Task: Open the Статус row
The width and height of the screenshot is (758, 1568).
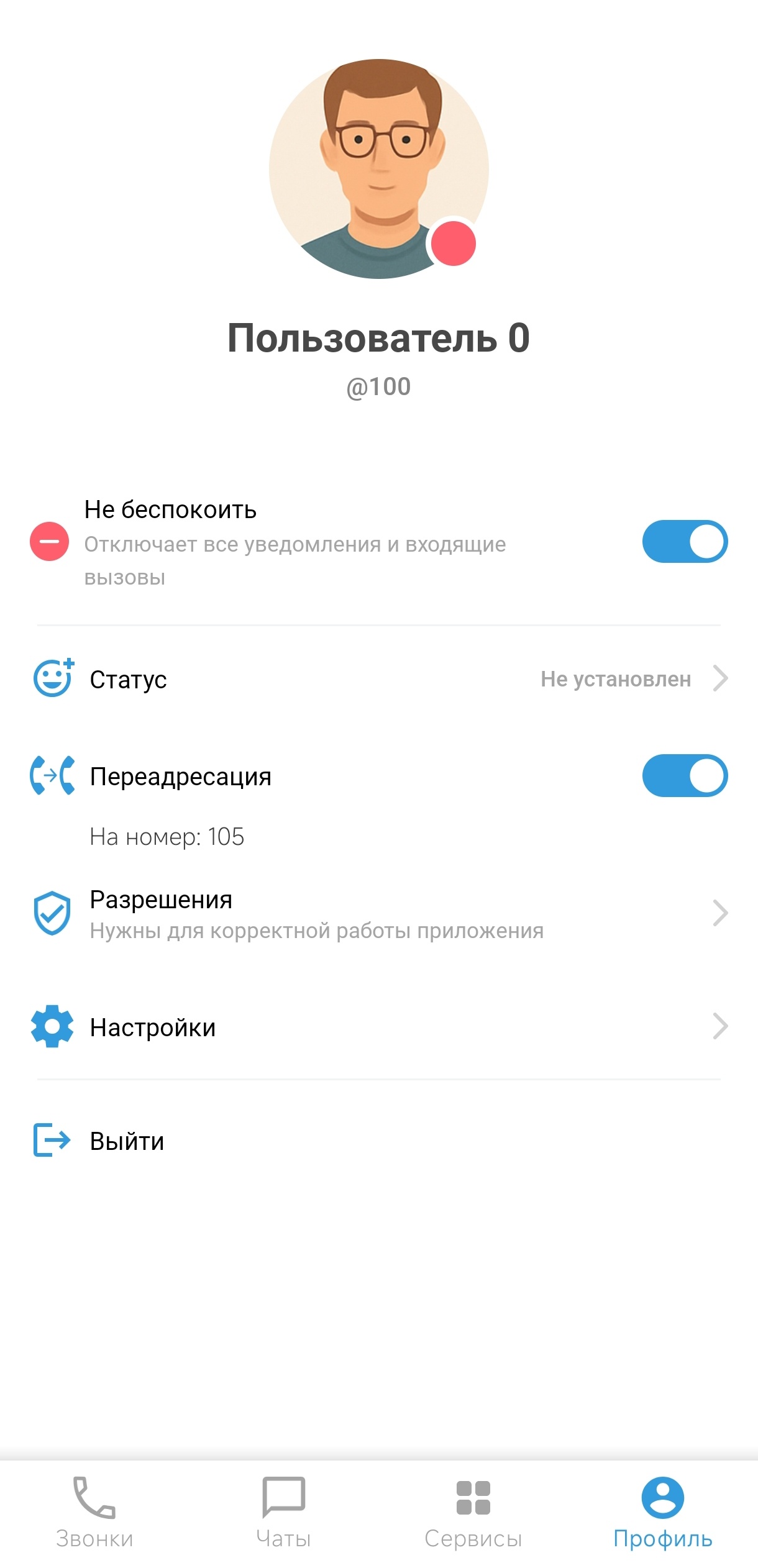Action: coord(379,679)
